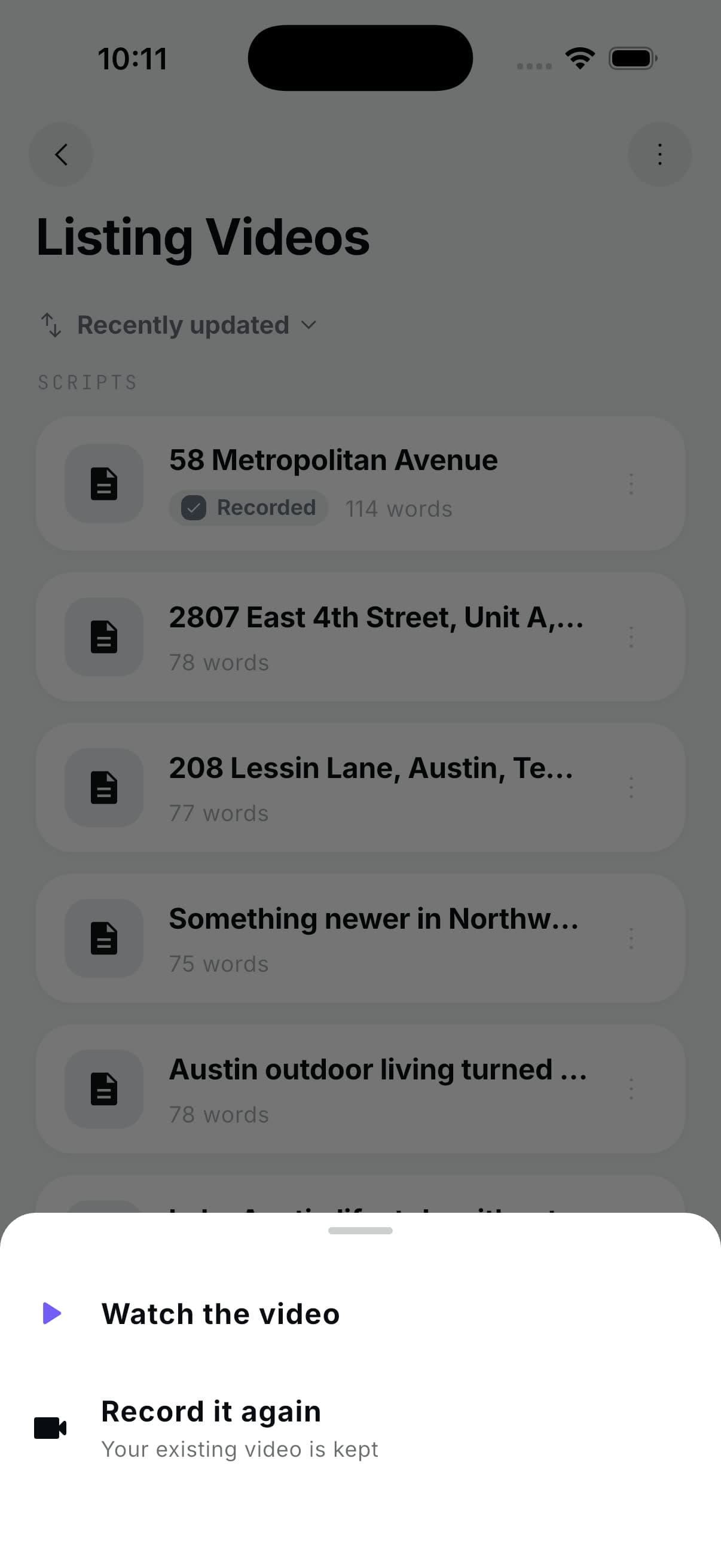Tap the bottom sheet drag handle
The height and width of the screenshot is (1568, 721).
pyautogui.click(x=360, y=1230)
